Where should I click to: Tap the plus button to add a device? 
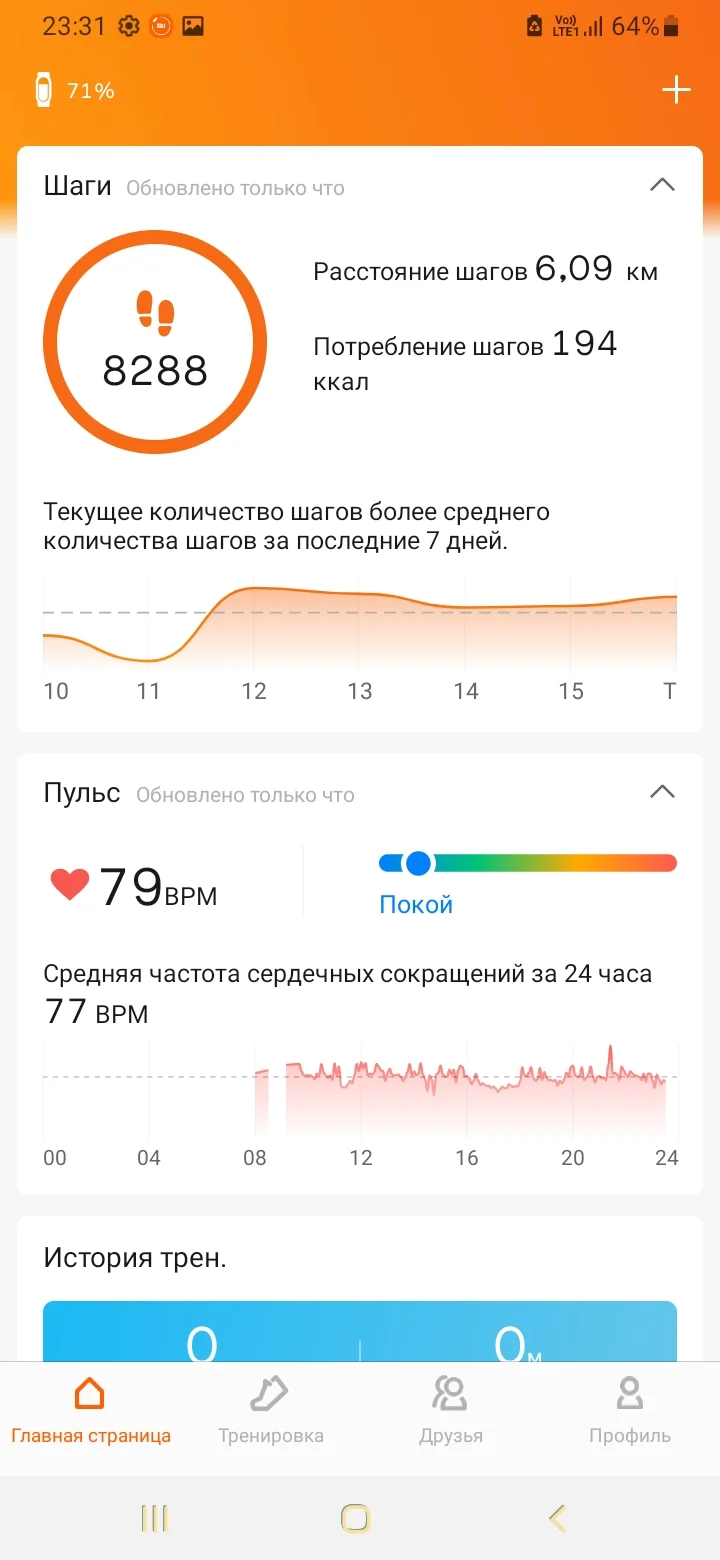pos(676,90)
